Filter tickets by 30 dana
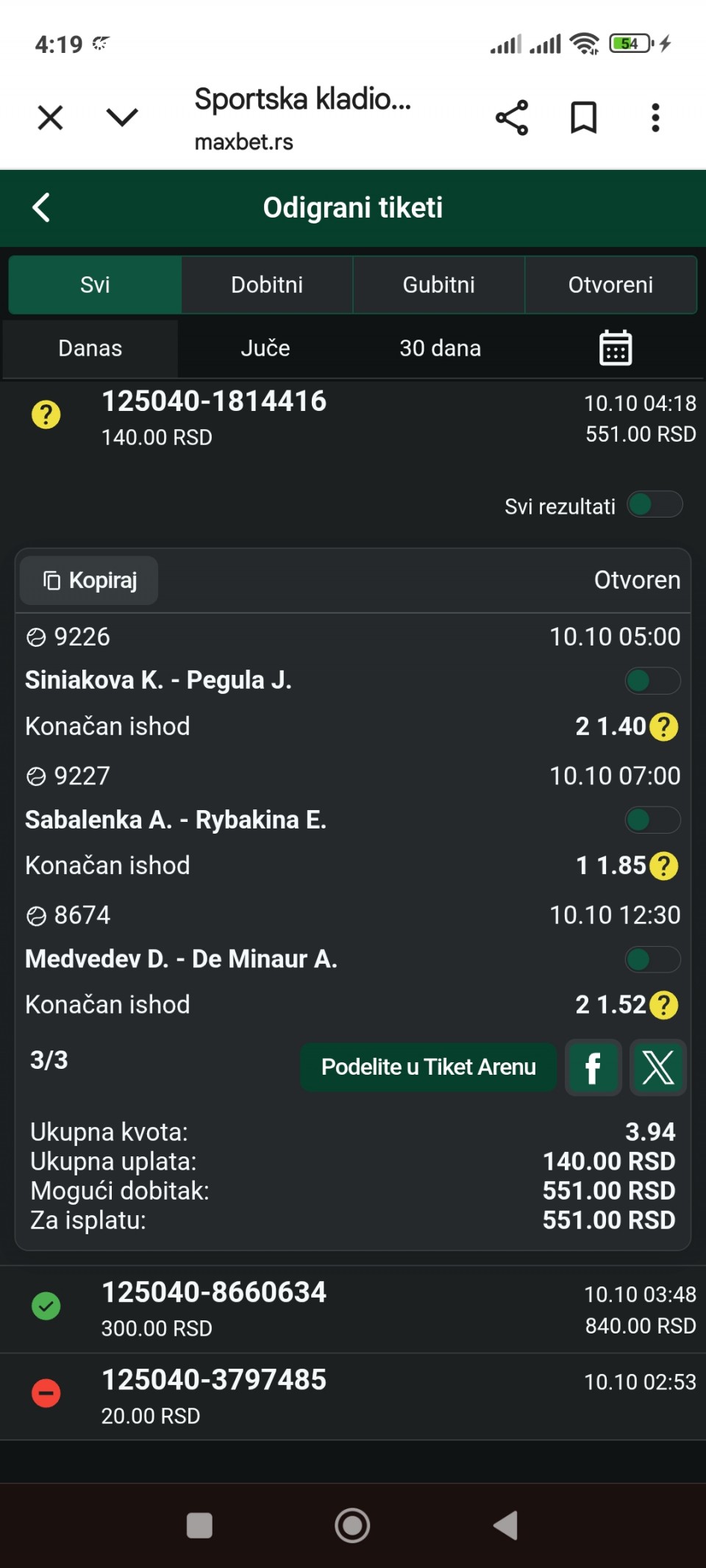 [440, 348]
